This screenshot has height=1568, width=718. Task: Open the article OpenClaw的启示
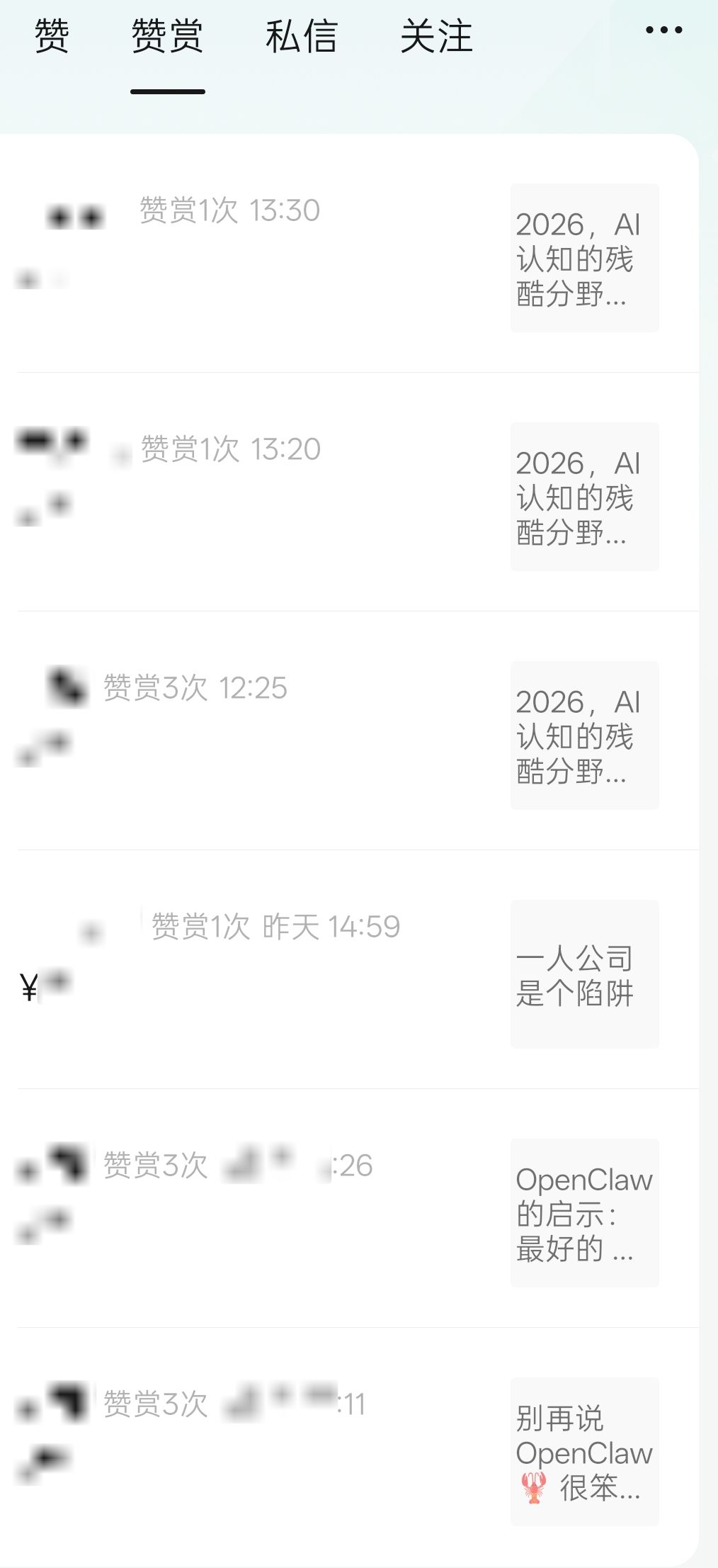click(584, 1213)
